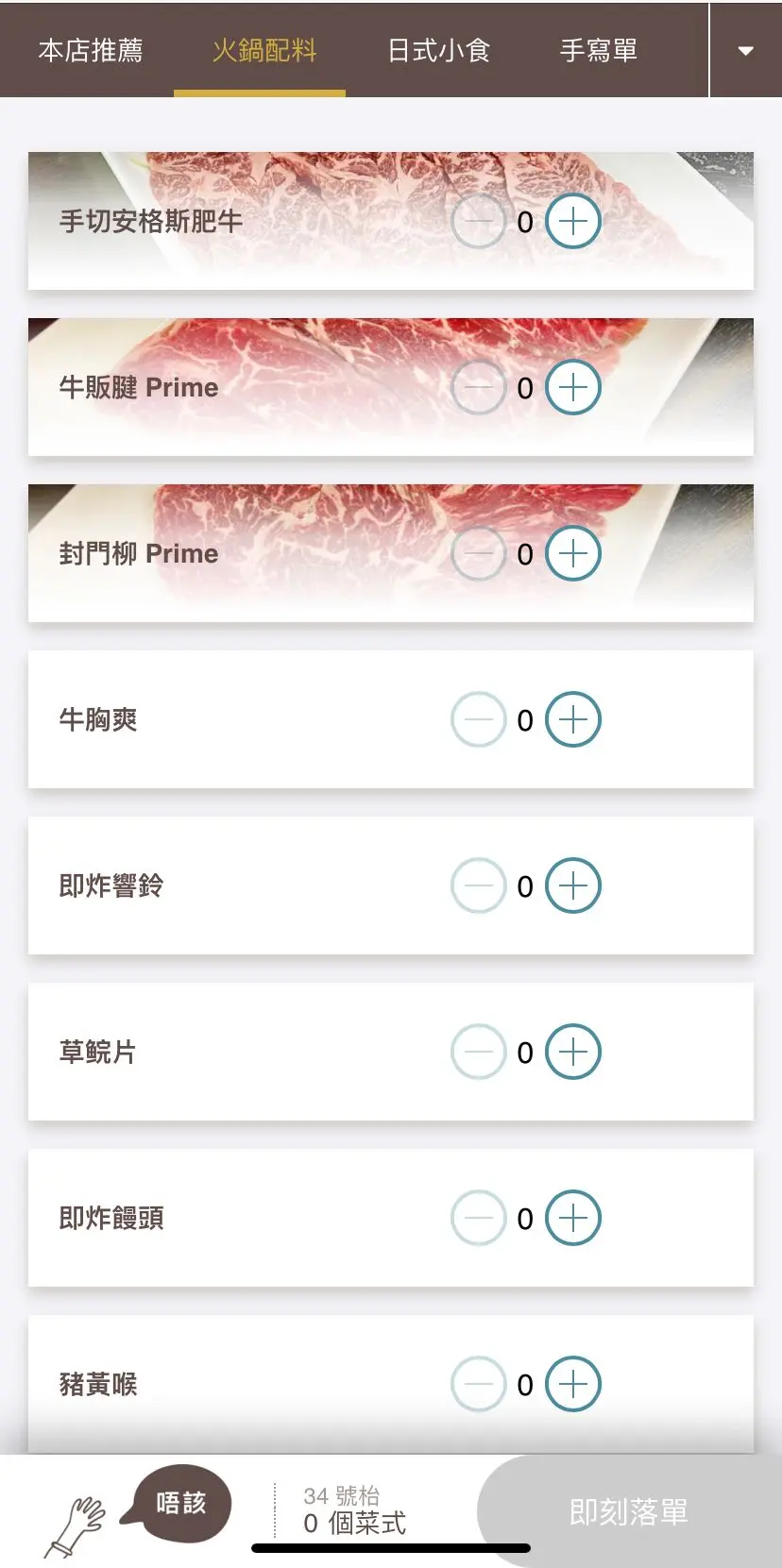782x1568 pixels.
Task: Expand the category dropdown arrow
Action: point(745,50)
